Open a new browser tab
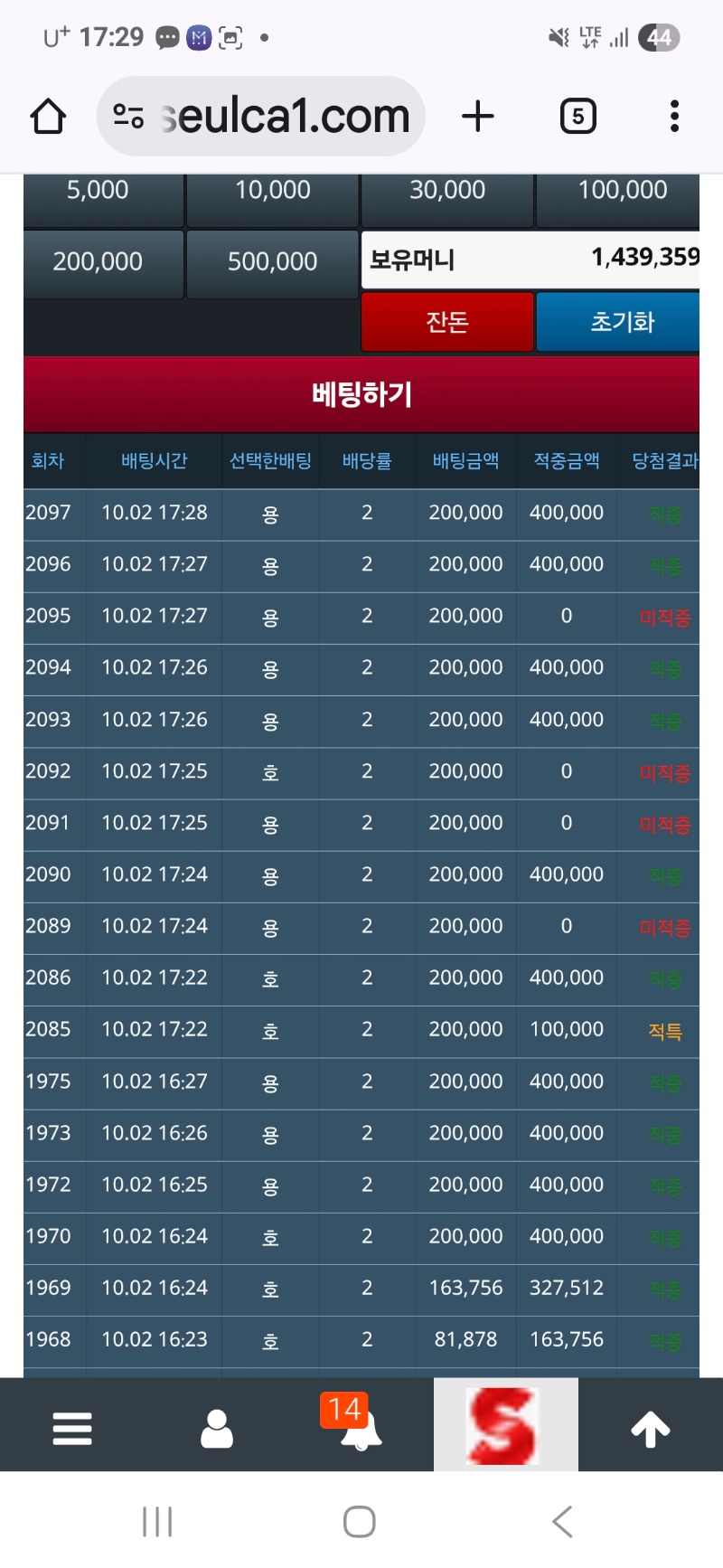 coord(478,117)
